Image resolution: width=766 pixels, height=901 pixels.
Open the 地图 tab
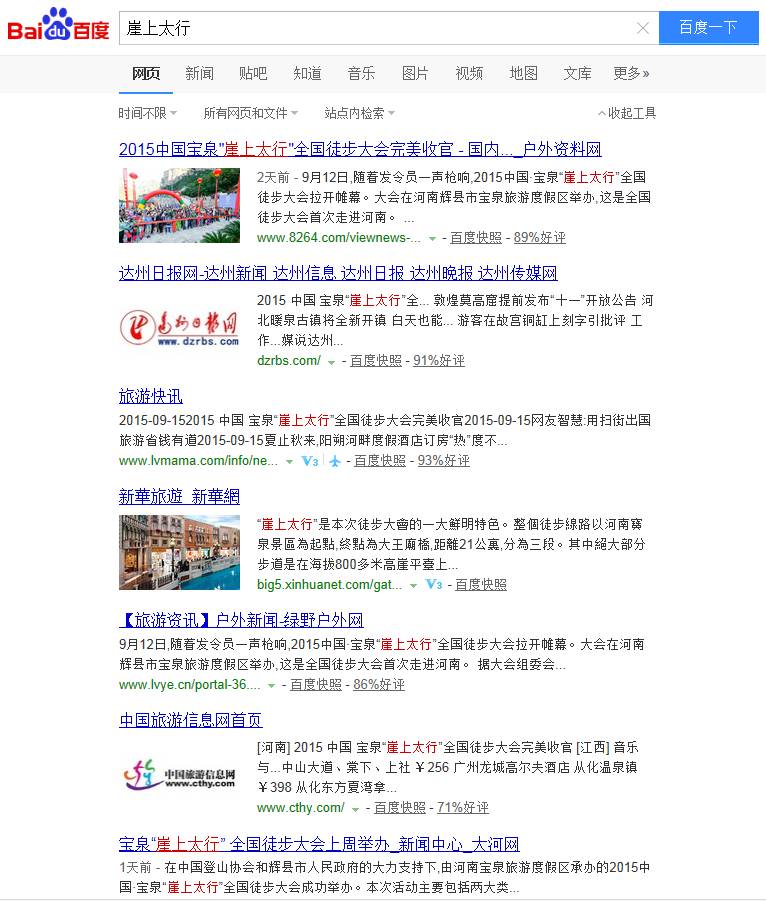(x=523, y=73)
